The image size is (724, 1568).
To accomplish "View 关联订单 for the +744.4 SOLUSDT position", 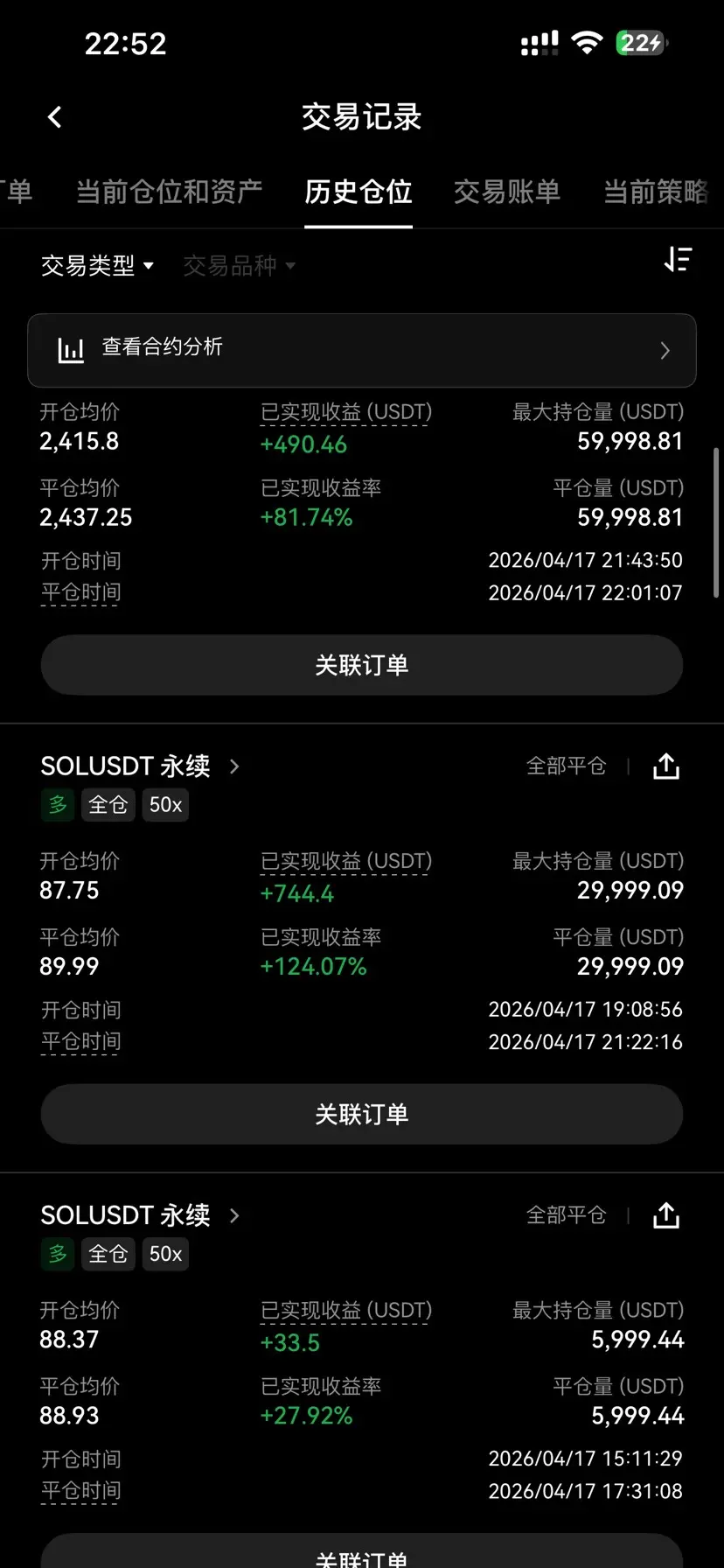I will 362,1114.
